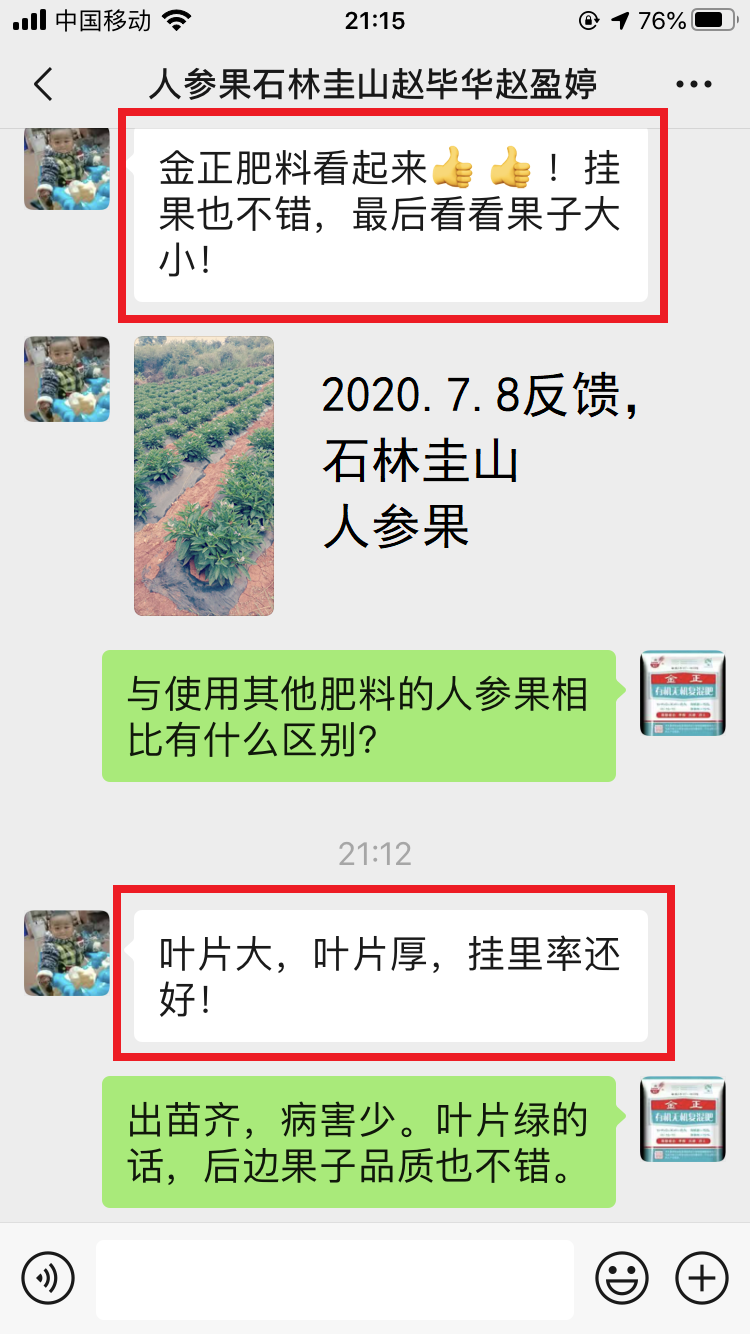The width and height of the screenshot is (750, 1334).
Task: Open own avatar beside 与使用其他肥料 message
Action: 682,694
